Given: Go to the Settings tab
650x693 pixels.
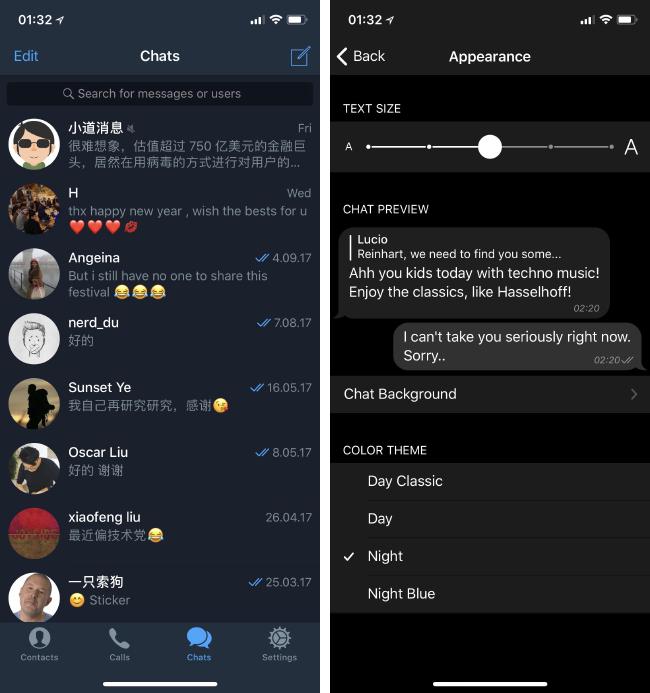Looking at the screenshot, I should pyautogui.click(x=279, y=644).
